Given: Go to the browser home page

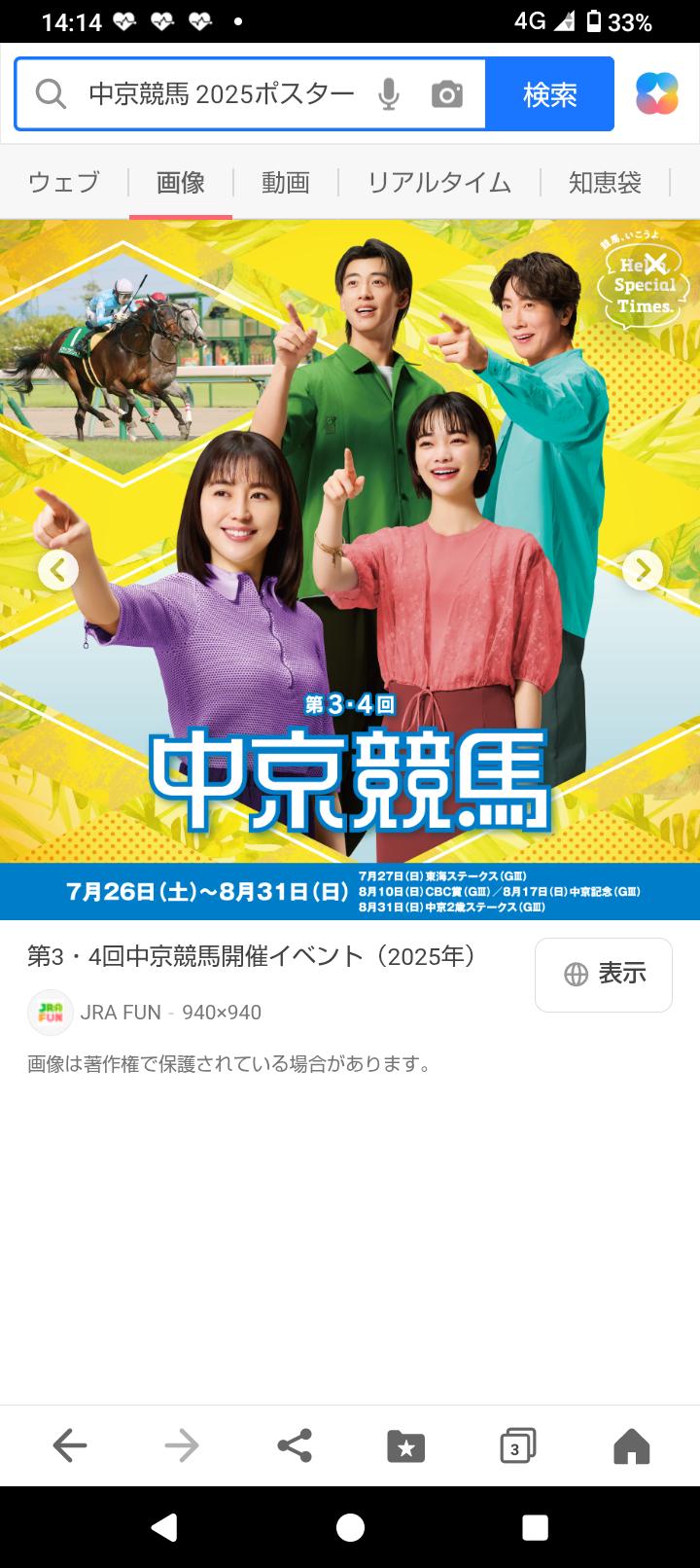Looking at the screenshot, I should [x=631, y=1446].
